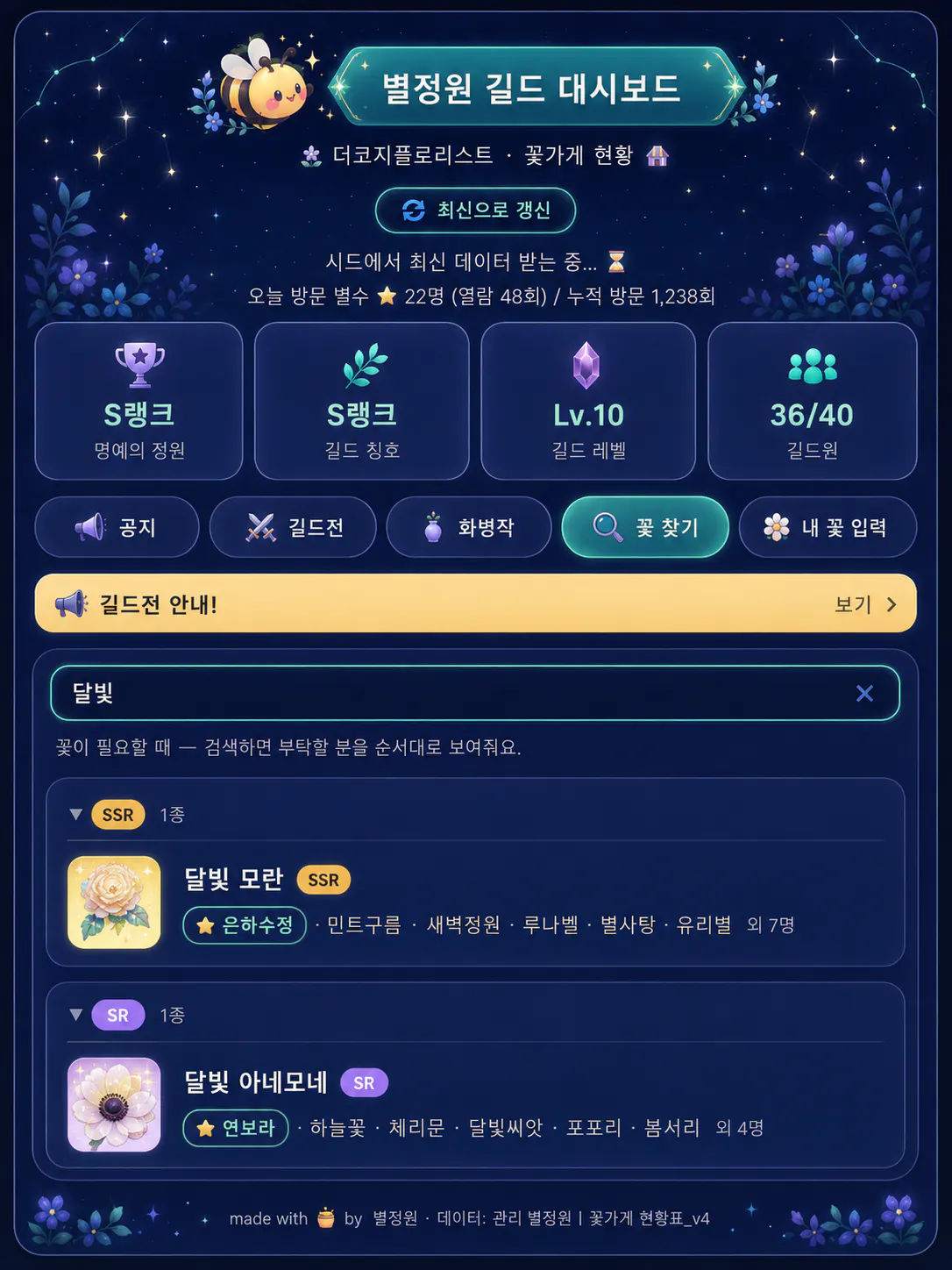Select the 연보라 member chip

[236, 1128]
